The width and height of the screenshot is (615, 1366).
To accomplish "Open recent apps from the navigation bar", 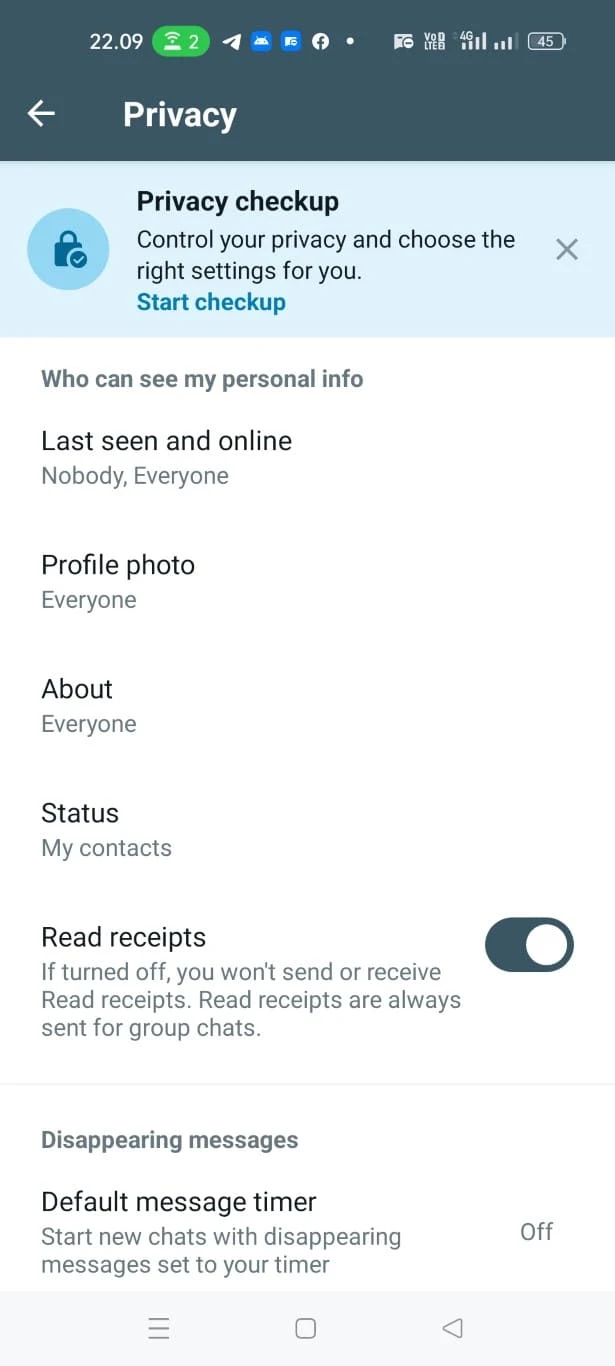I will 159,1328.
